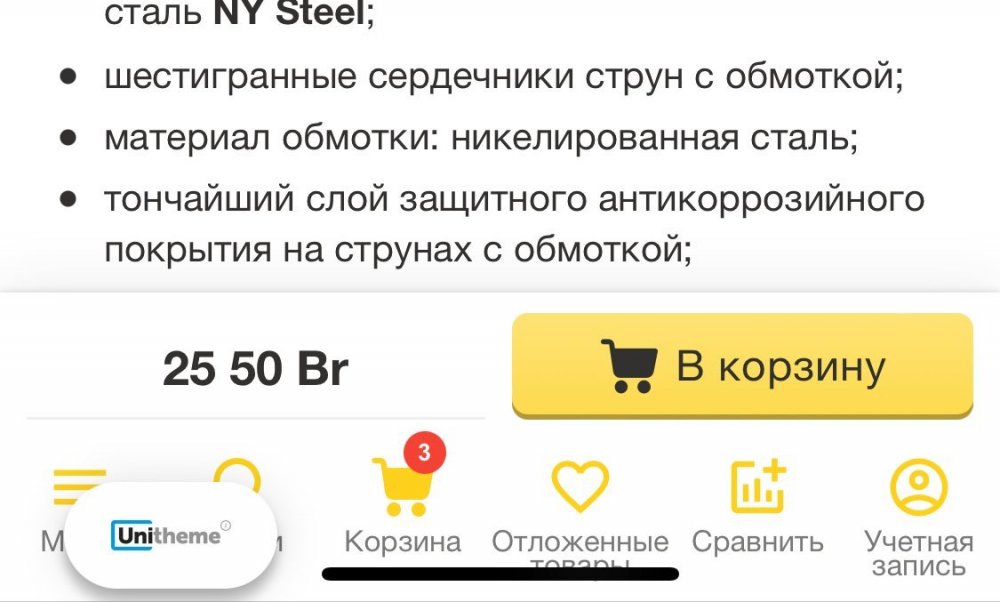This screenshot has width=1000, height=602.
Task: Open the Корзина tab with 3 items
Action: tap(402, 505)
